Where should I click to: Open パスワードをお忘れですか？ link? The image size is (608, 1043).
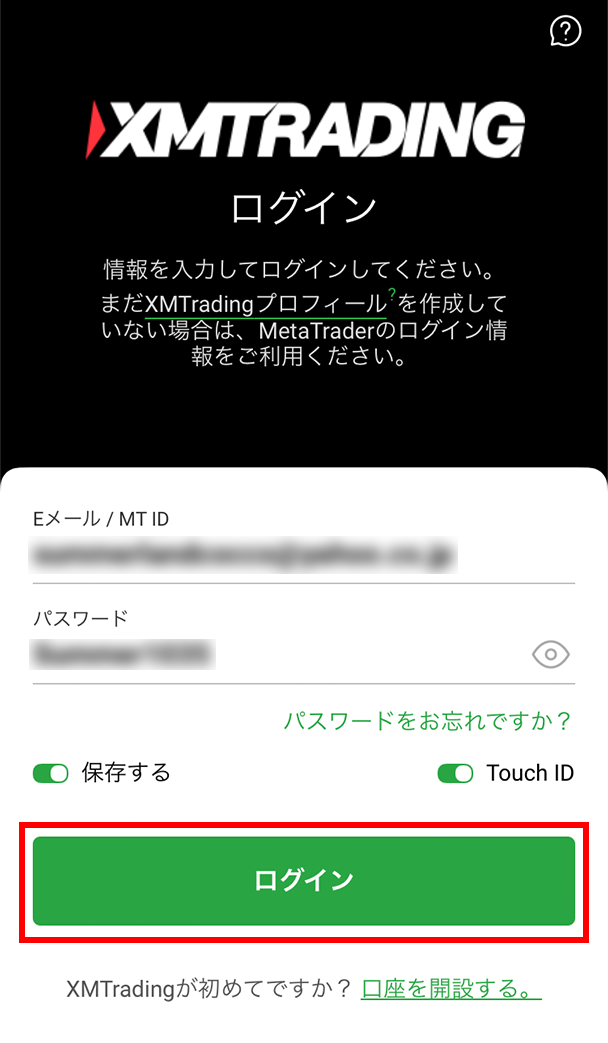click(428, 720)
